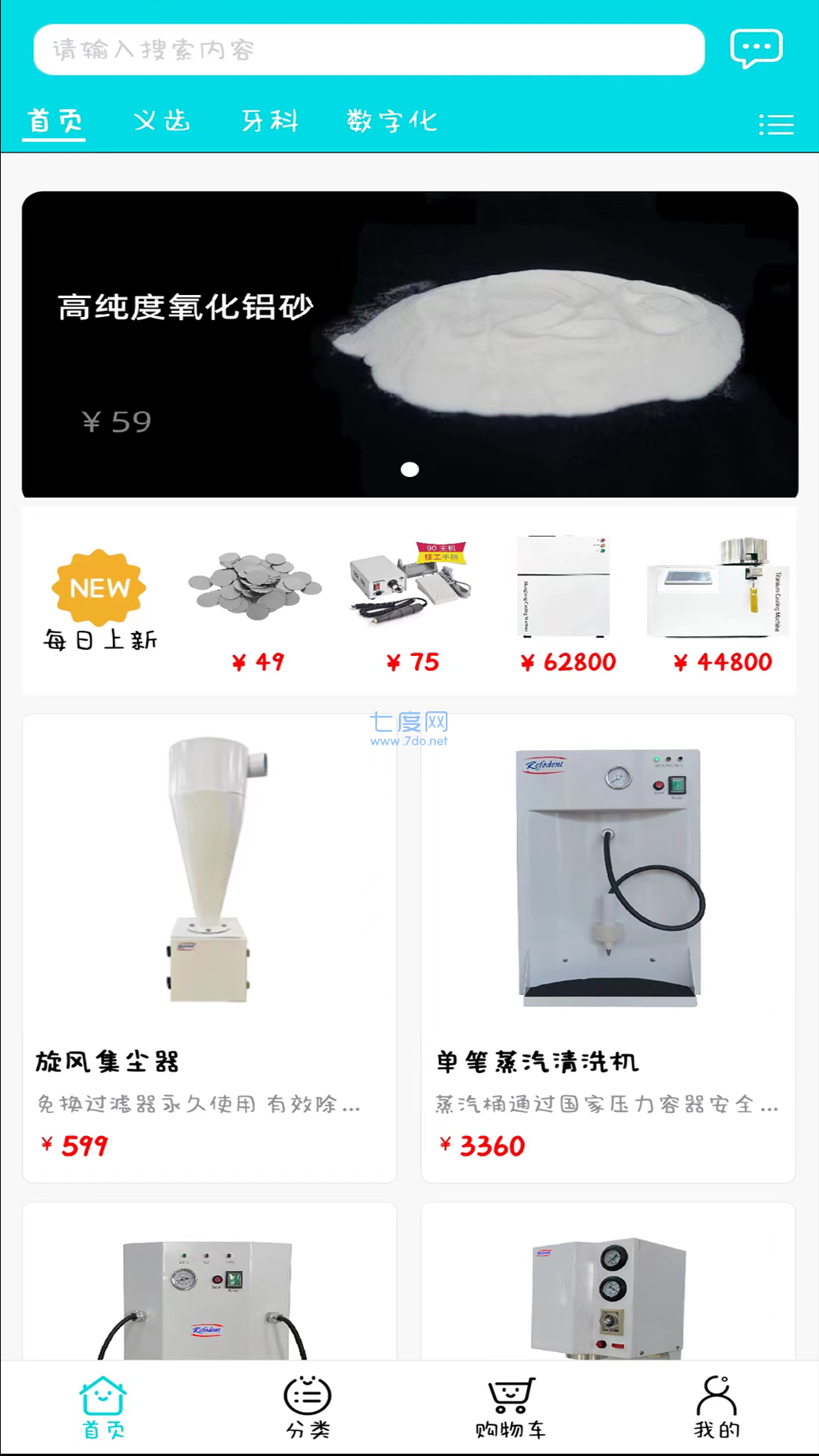The height and width of the screenshot is (1456, 819).
Task: Switch to the 牙科 top tab
Action: 270,121
